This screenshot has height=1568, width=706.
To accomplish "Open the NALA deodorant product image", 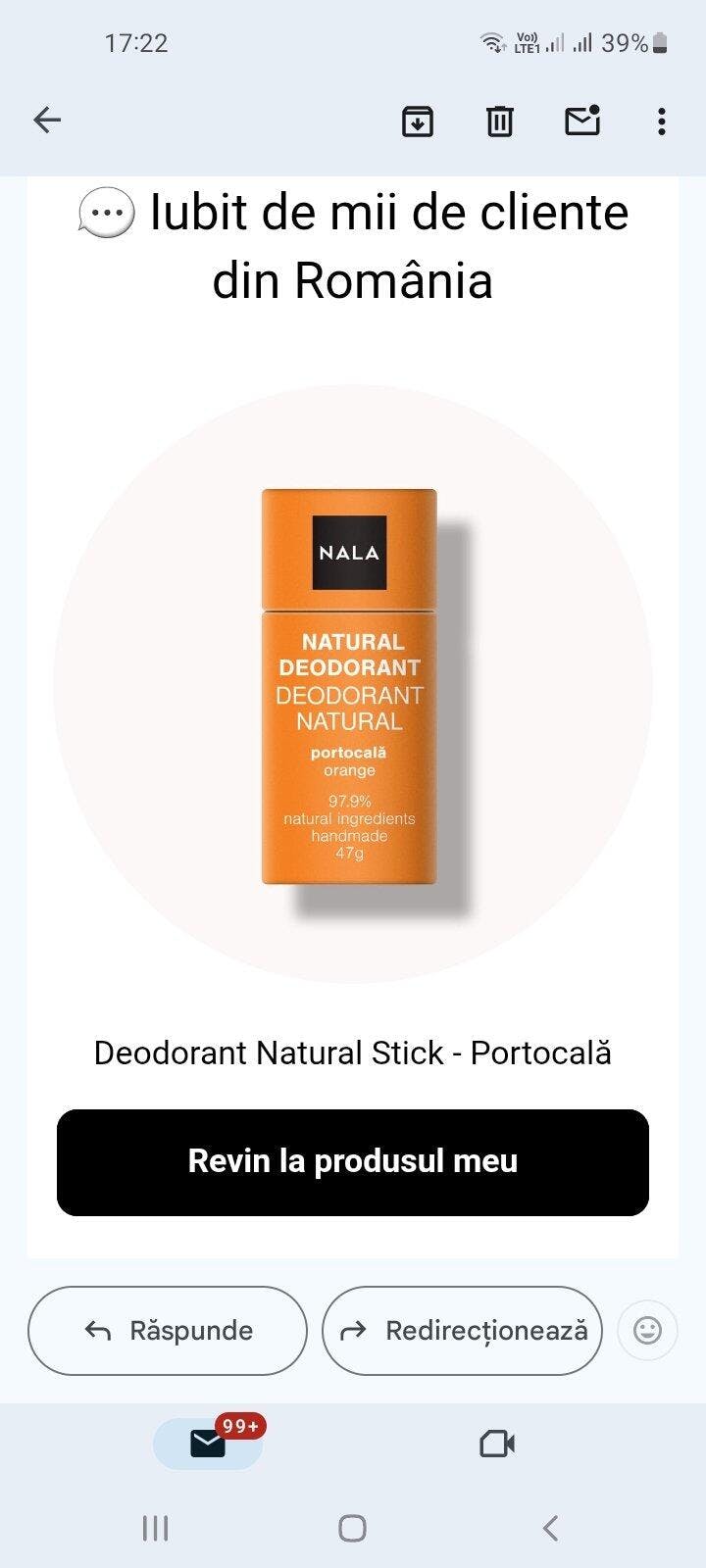I will (353, 686).
